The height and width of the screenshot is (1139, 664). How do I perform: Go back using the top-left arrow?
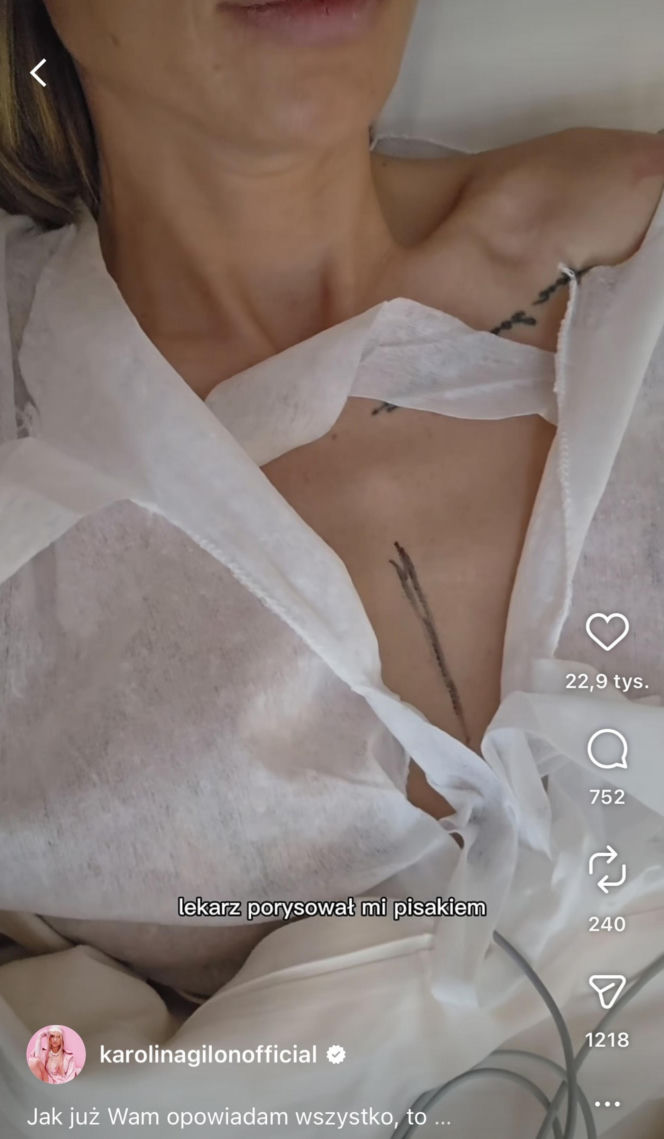tap(38, 72)
